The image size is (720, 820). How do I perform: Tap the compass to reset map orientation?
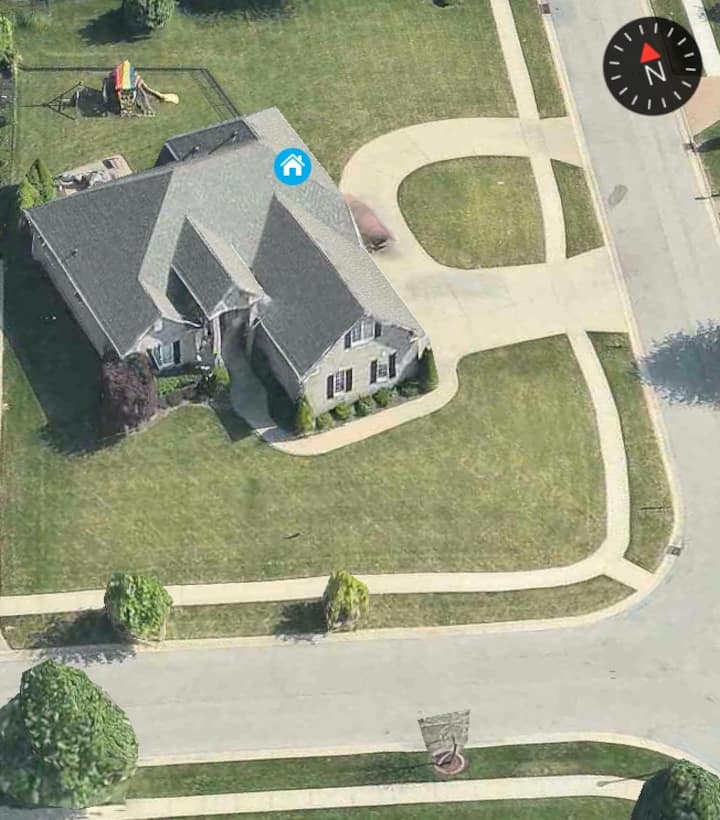(x=652, y=66)
